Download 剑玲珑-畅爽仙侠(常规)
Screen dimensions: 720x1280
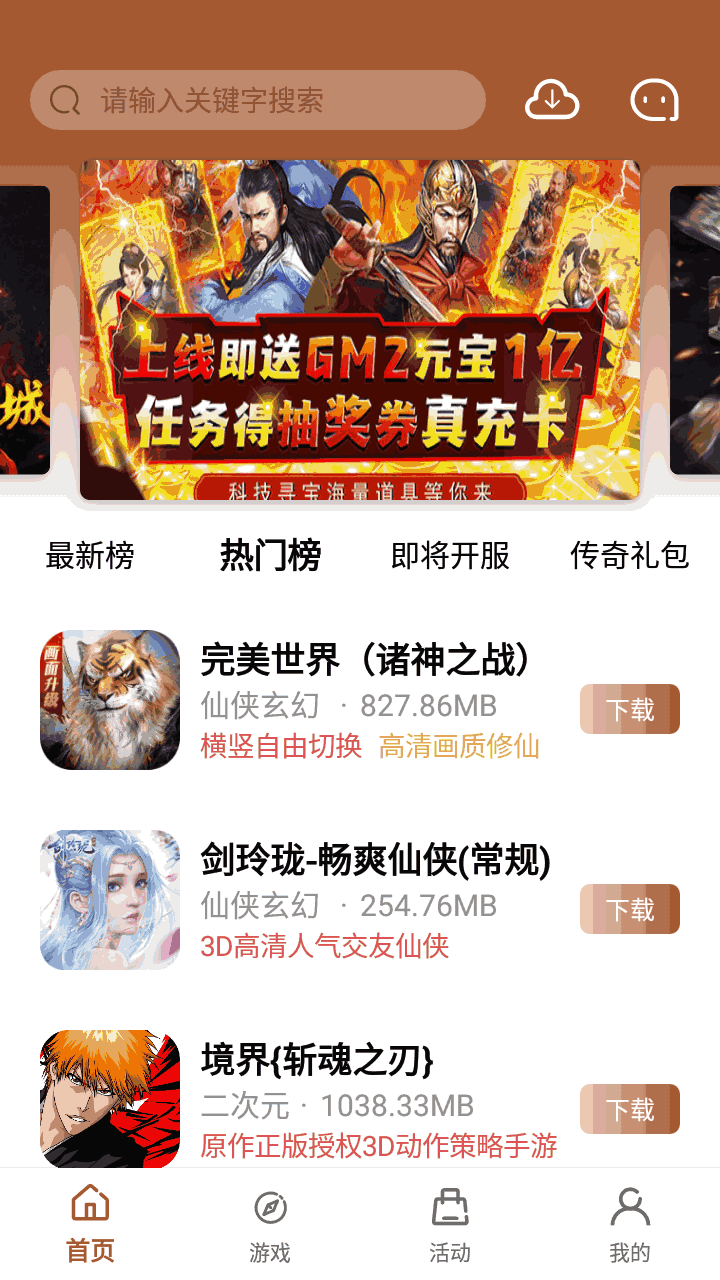pos(630,909)
